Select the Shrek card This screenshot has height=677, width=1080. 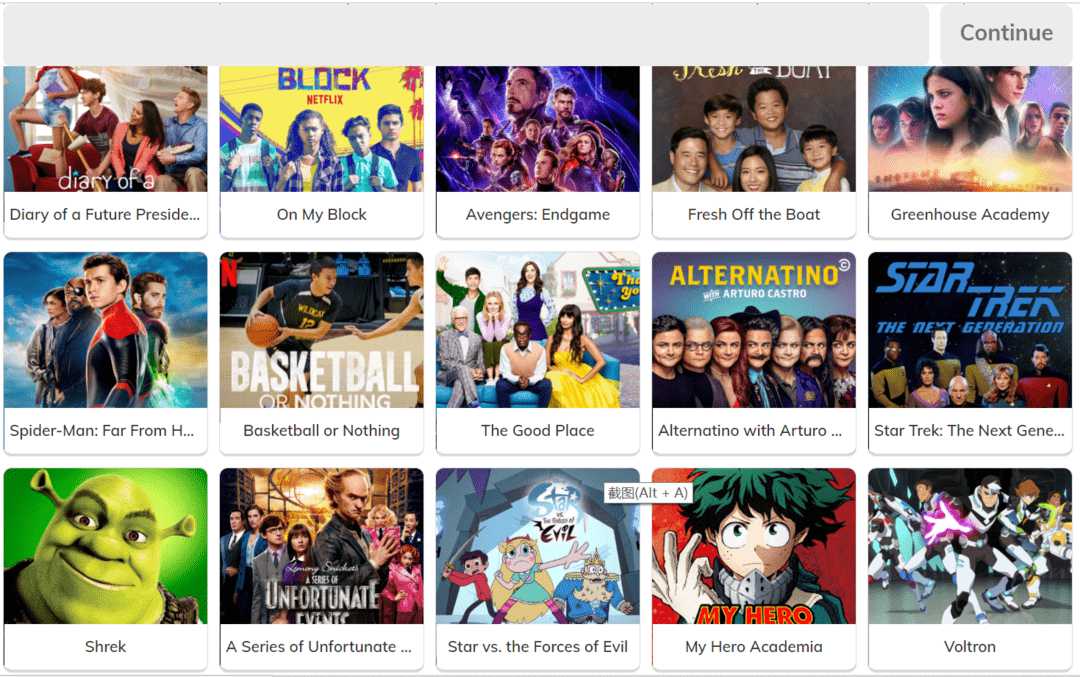coord(105,568)
